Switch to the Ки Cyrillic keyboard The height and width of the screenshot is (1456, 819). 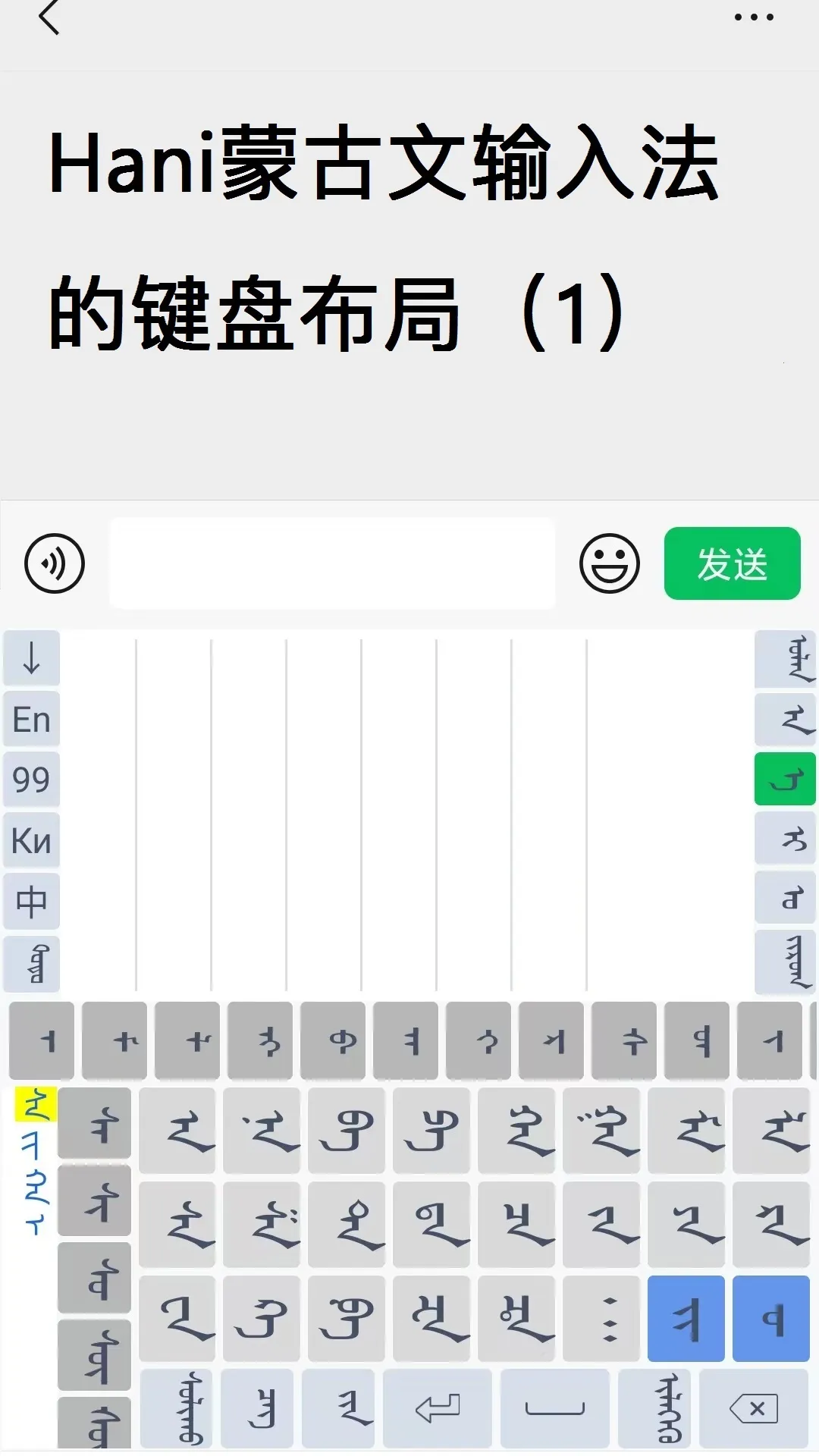tap(32, 840)
